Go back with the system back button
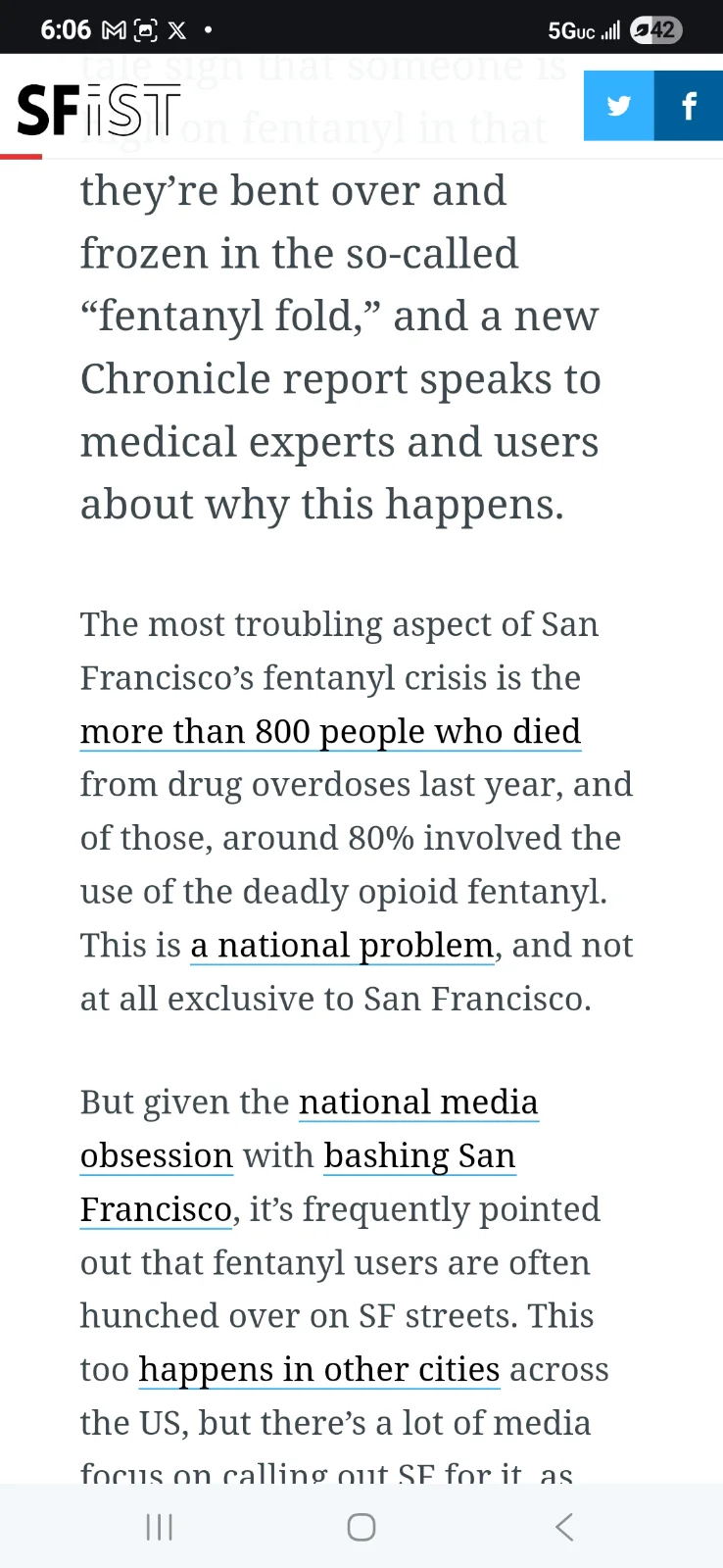The width and height of the screenshot is (723, 1568). [x=563, y=1526]
